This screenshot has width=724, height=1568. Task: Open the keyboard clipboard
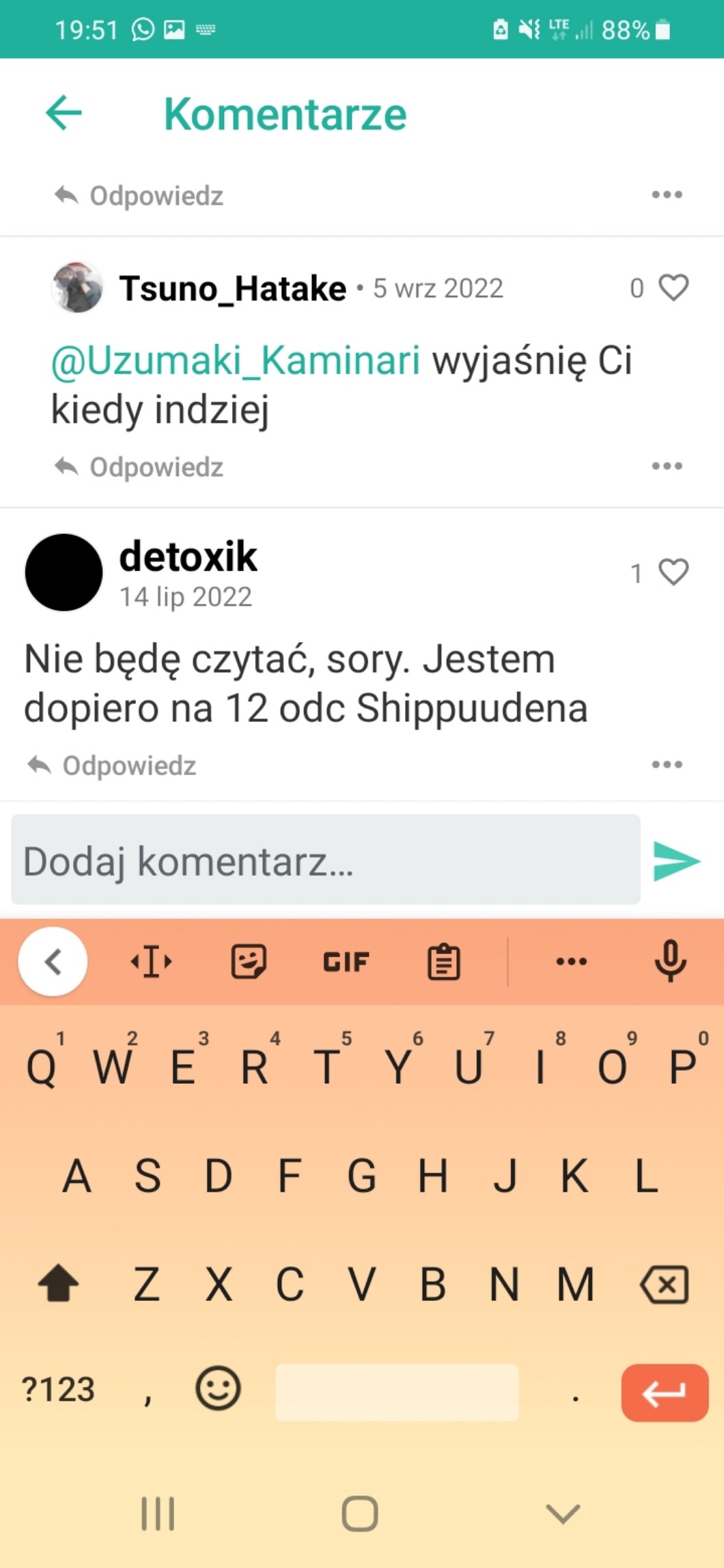[444, 962]
